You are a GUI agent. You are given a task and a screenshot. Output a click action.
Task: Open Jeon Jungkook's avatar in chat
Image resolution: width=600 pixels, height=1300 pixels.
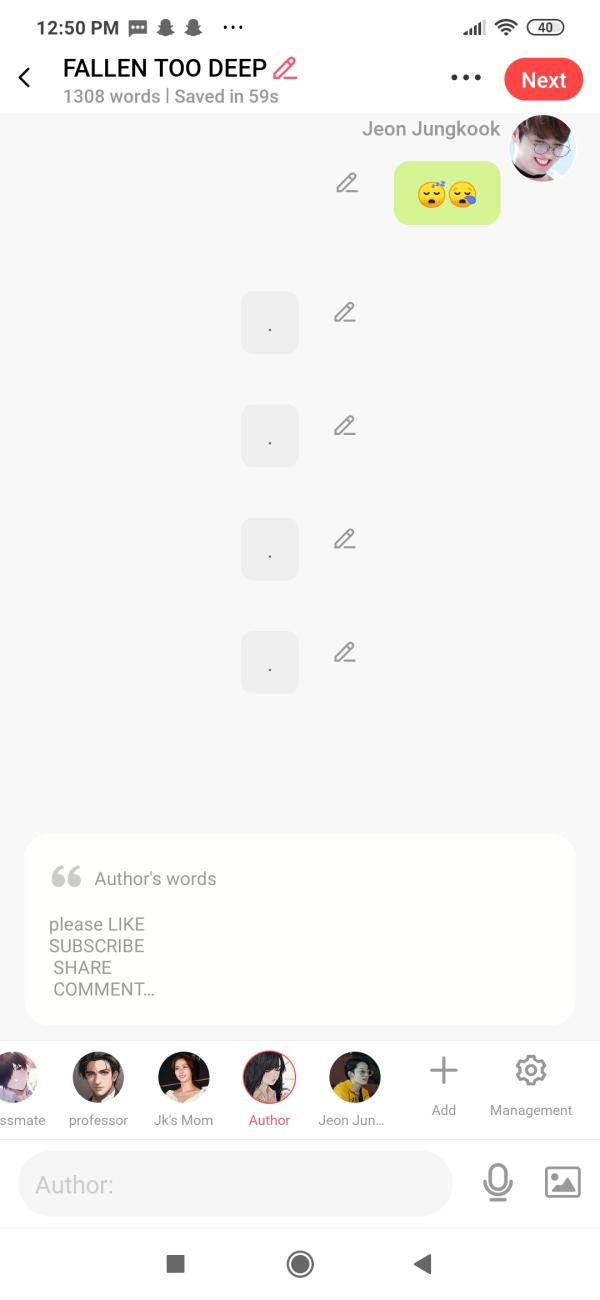point(542,149)
